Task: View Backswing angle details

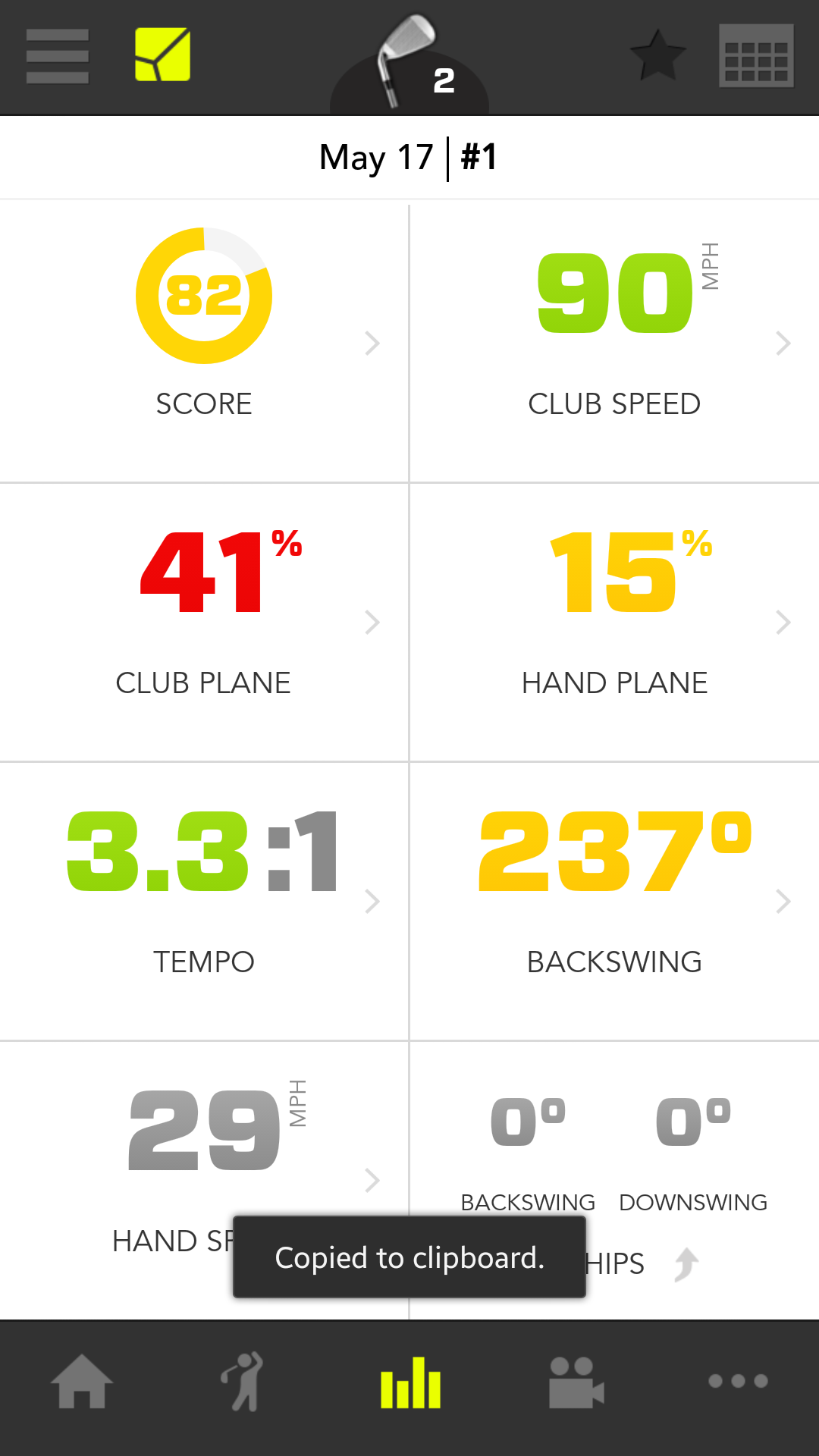Action: pyautogui.click(x=614, y=901)
